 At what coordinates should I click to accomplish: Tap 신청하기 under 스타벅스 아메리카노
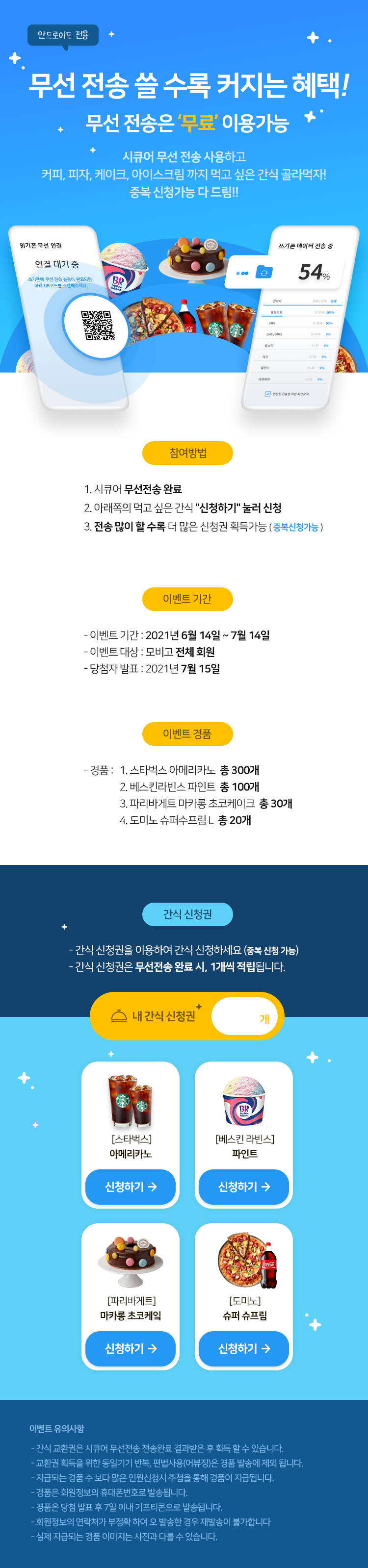click(131, 1187)
